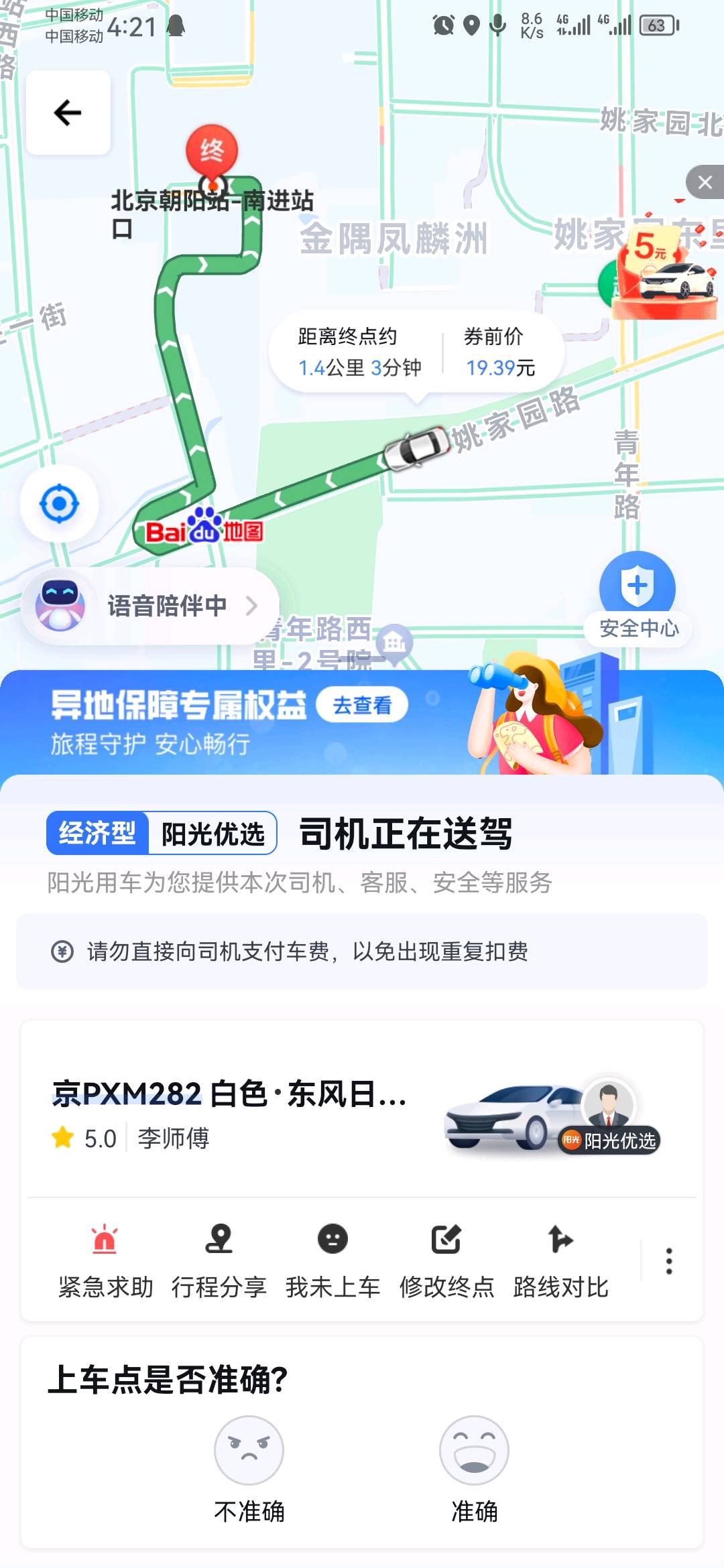Open 安全中心 safety center
Viewport: 724px width, 1568px height.
638,598
